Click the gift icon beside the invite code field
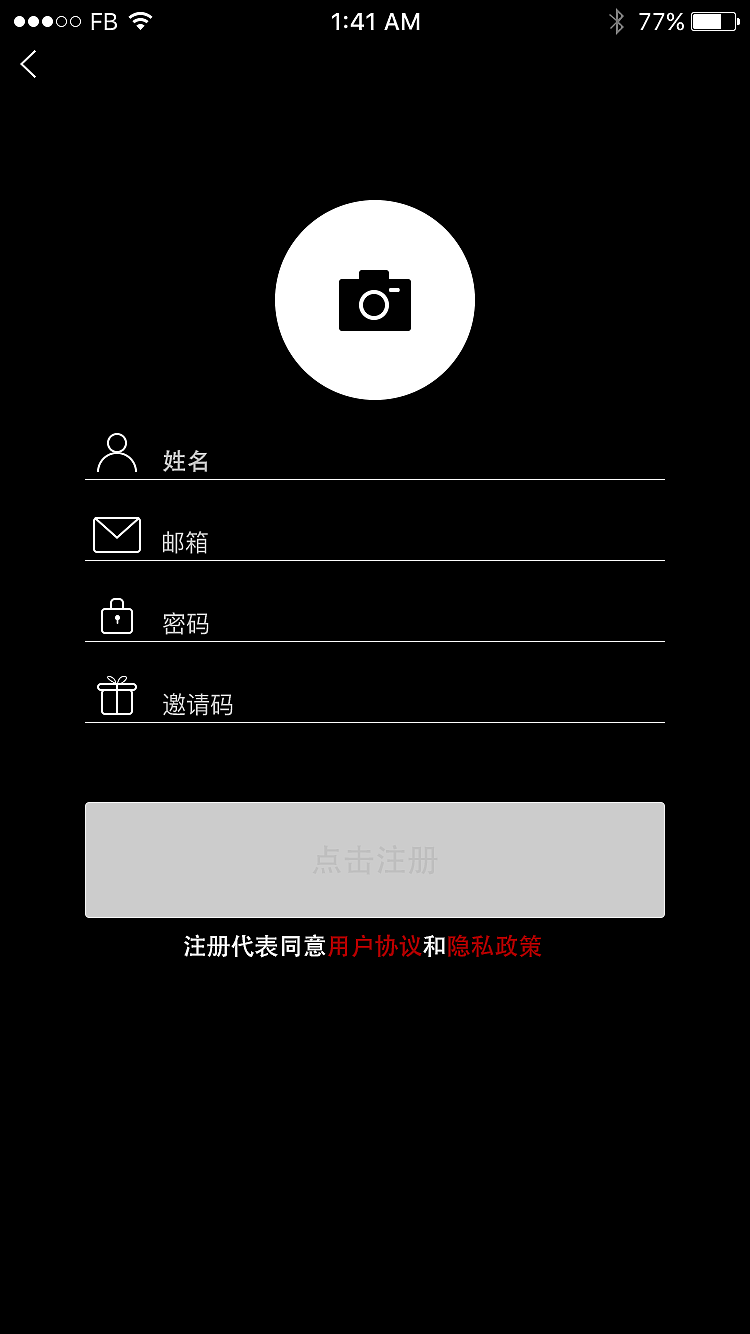Viewport: 750px width, 1334px height. (x=117, y=694)
